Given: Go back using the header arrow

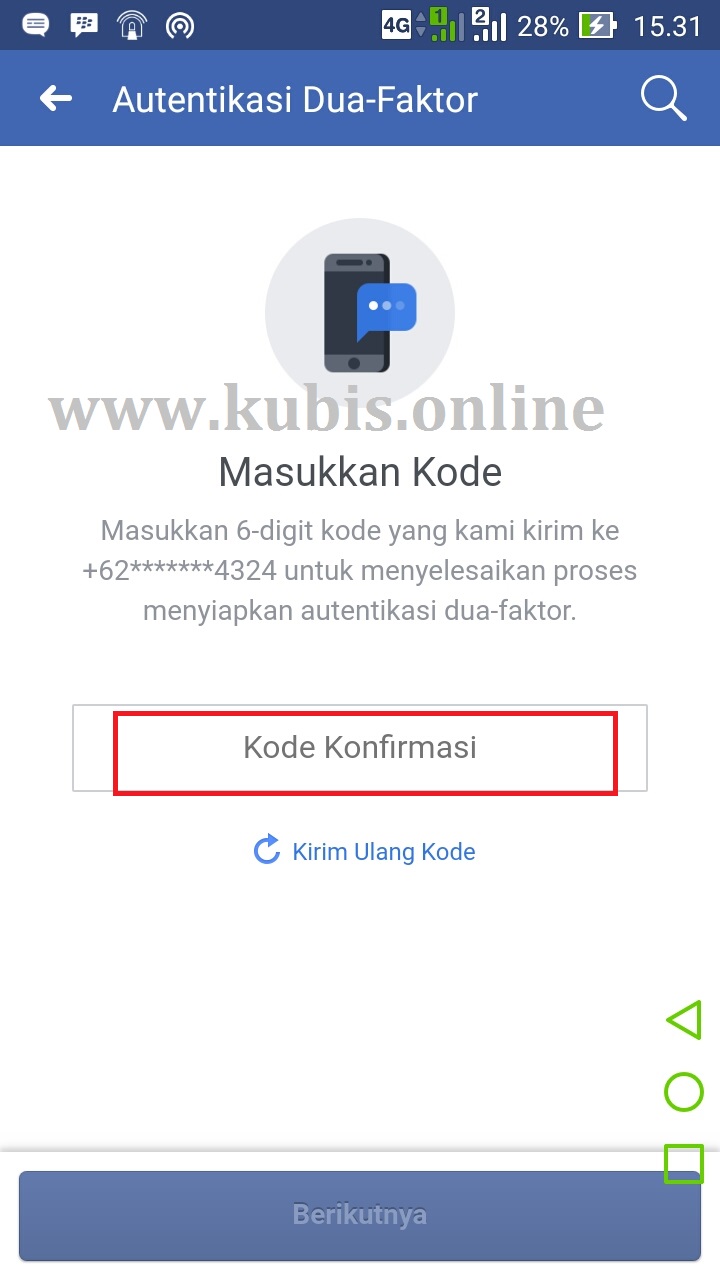Looking at the screenshot, I should (x=56, y=98).
